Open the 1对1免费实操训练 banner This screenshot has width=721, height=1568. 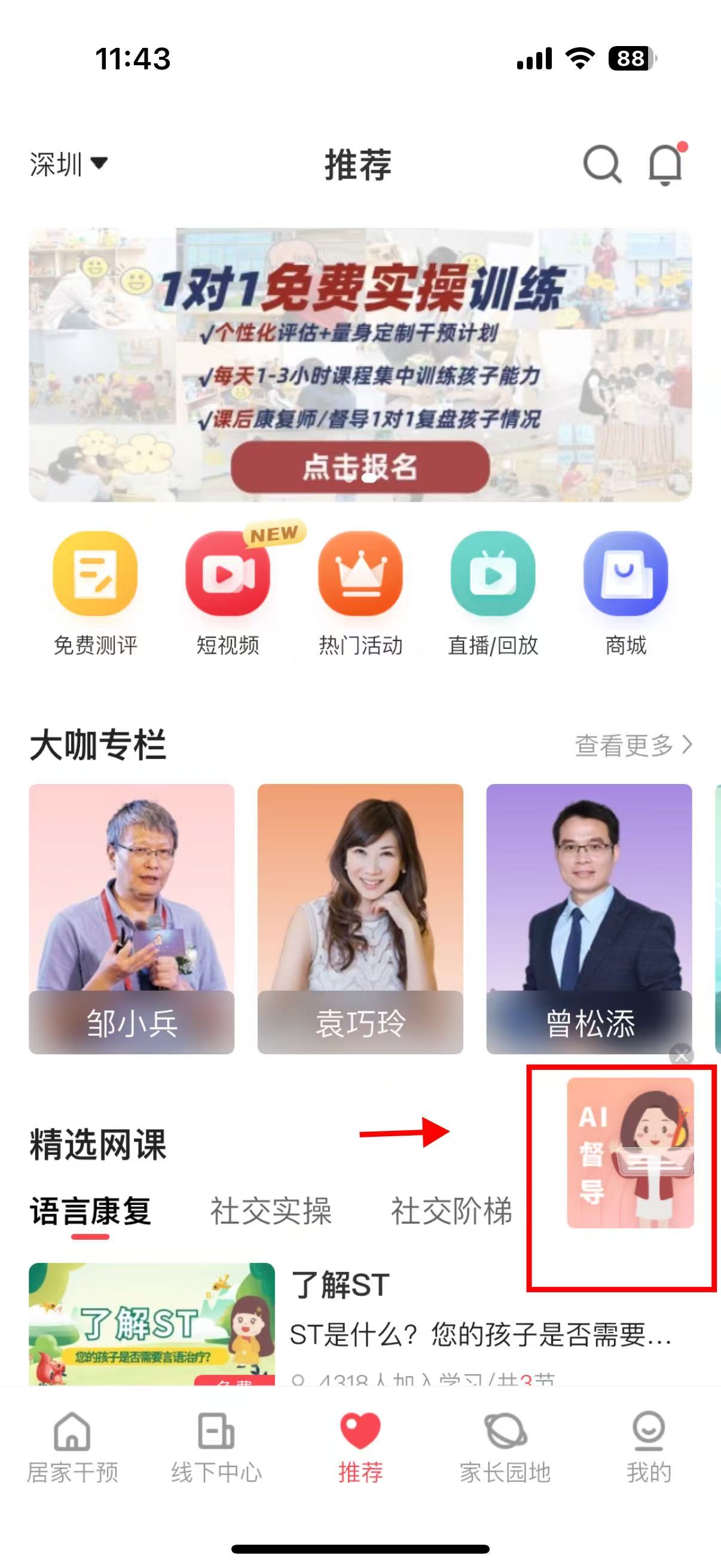click(360, 365)
